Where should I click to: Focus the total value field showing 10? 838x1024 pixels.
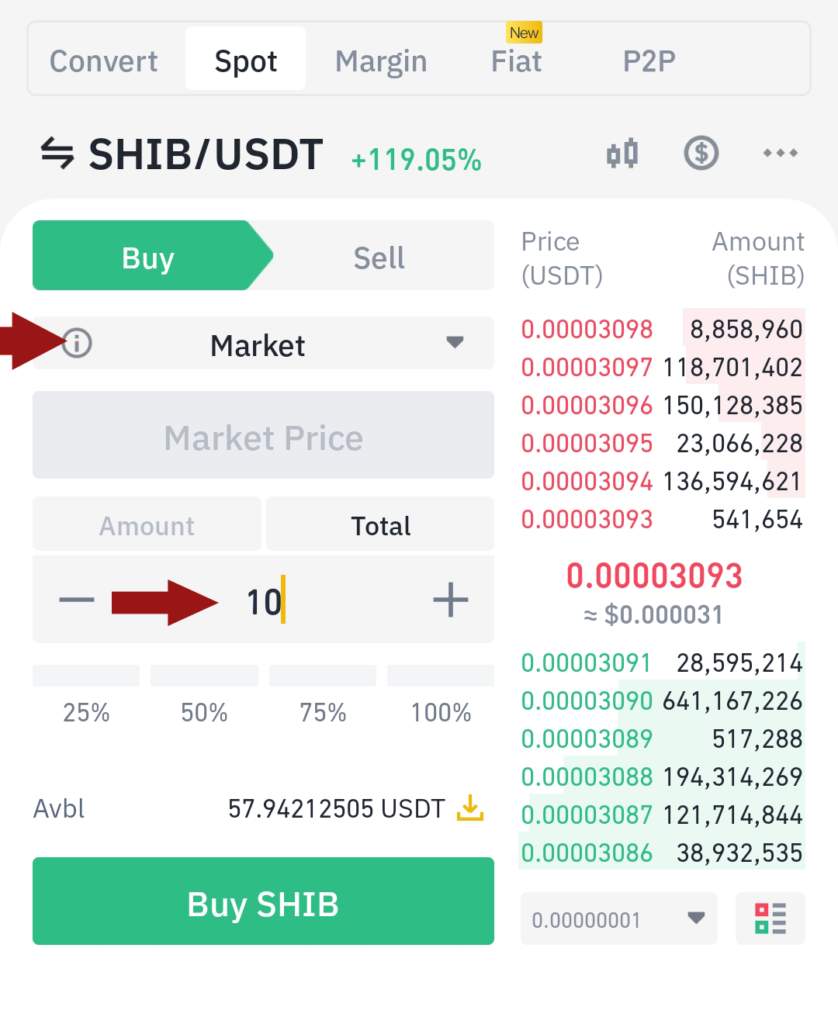[x=265, y=601]
